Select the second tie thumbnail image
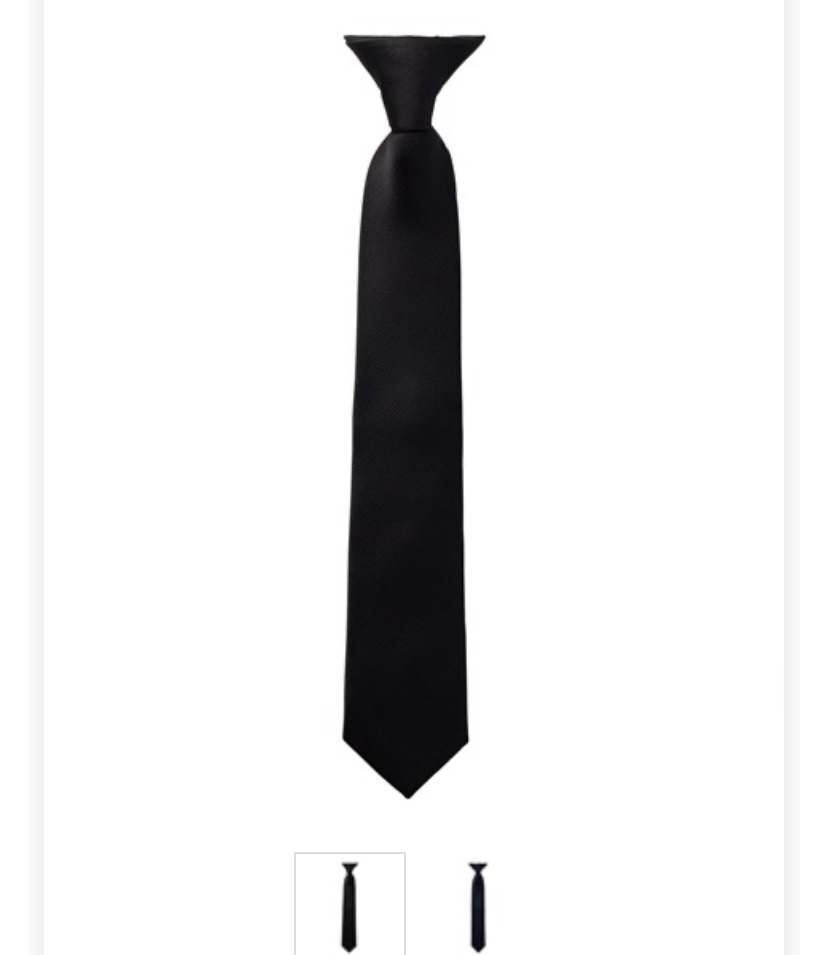The image size is (828, 955). (478, 905)
